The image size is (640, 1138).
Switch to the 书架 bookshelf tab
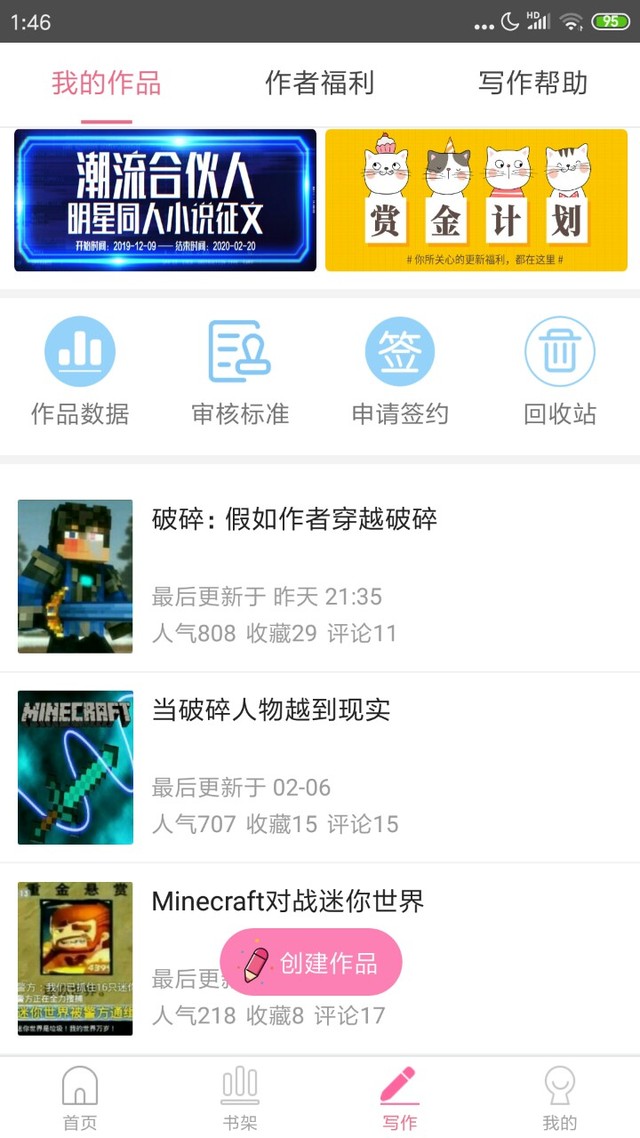tap(240, 1097)
